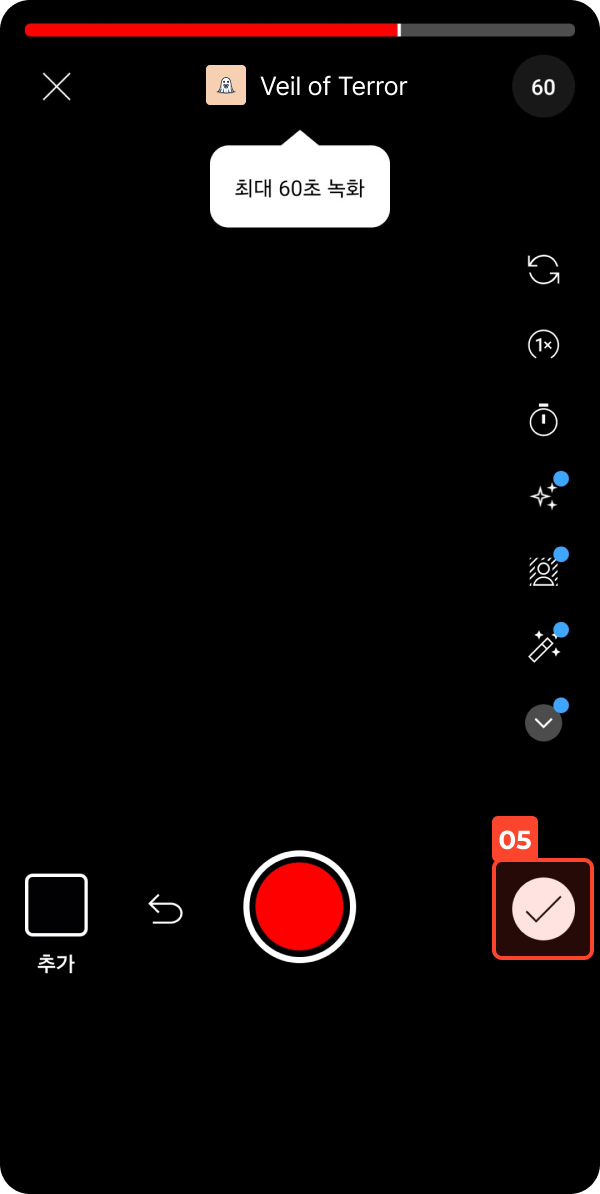Image resolution: width=600 pixels, height=1194 pixels.
Task: Set the recording timer
Action: [x=543, y=420]
